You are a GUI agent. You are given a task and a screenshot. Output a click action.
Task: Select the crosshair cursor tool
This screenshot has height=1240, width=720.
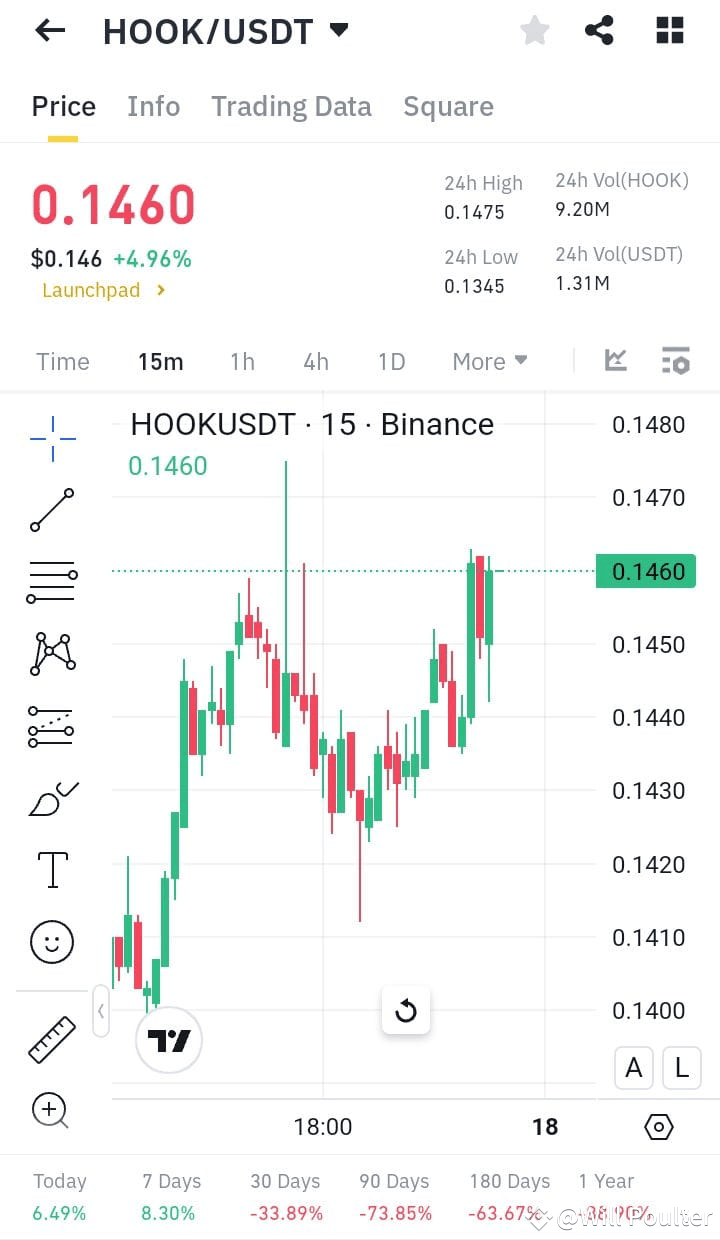tap(51, 437)
